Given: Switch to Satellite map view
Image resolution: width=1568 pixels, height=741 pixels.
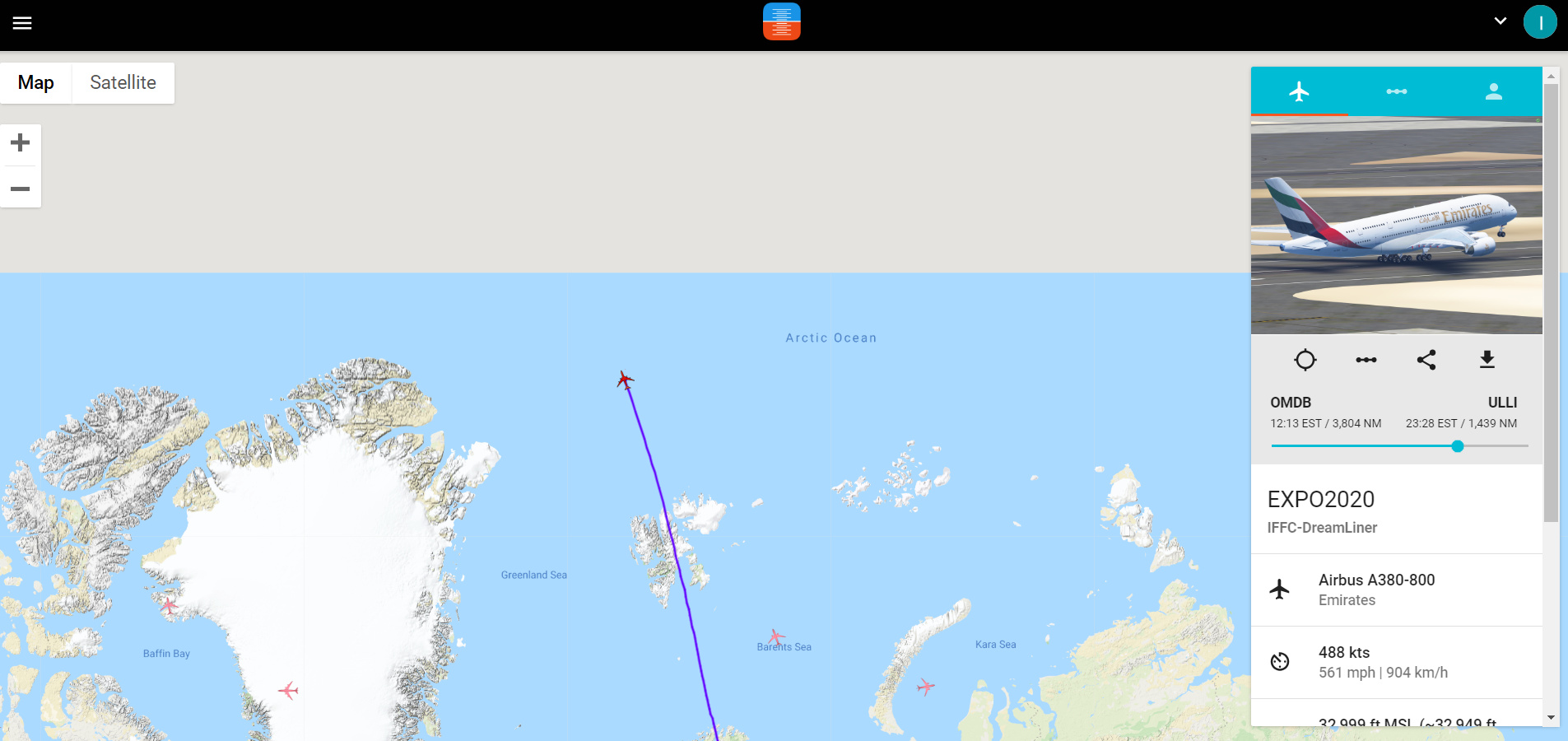Looking at the screenshot, I should coord(123,83).
